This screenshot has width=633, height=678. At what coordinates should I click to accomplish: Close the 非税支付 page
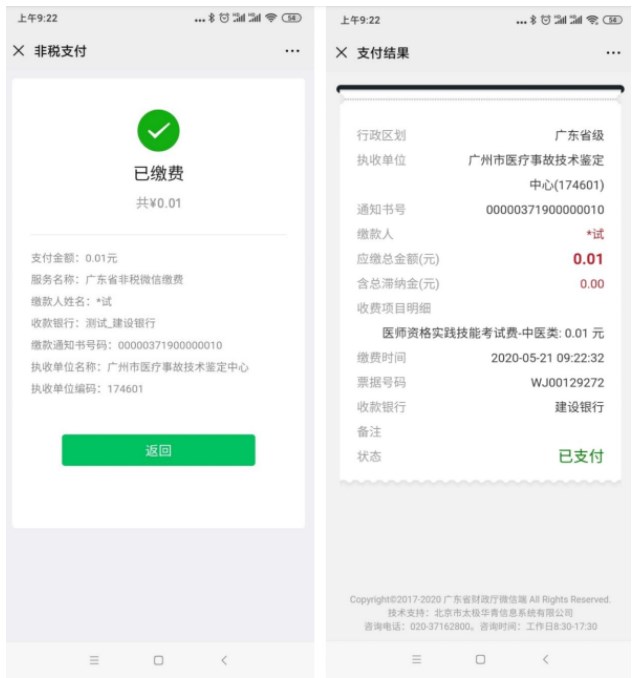point(19,51)
